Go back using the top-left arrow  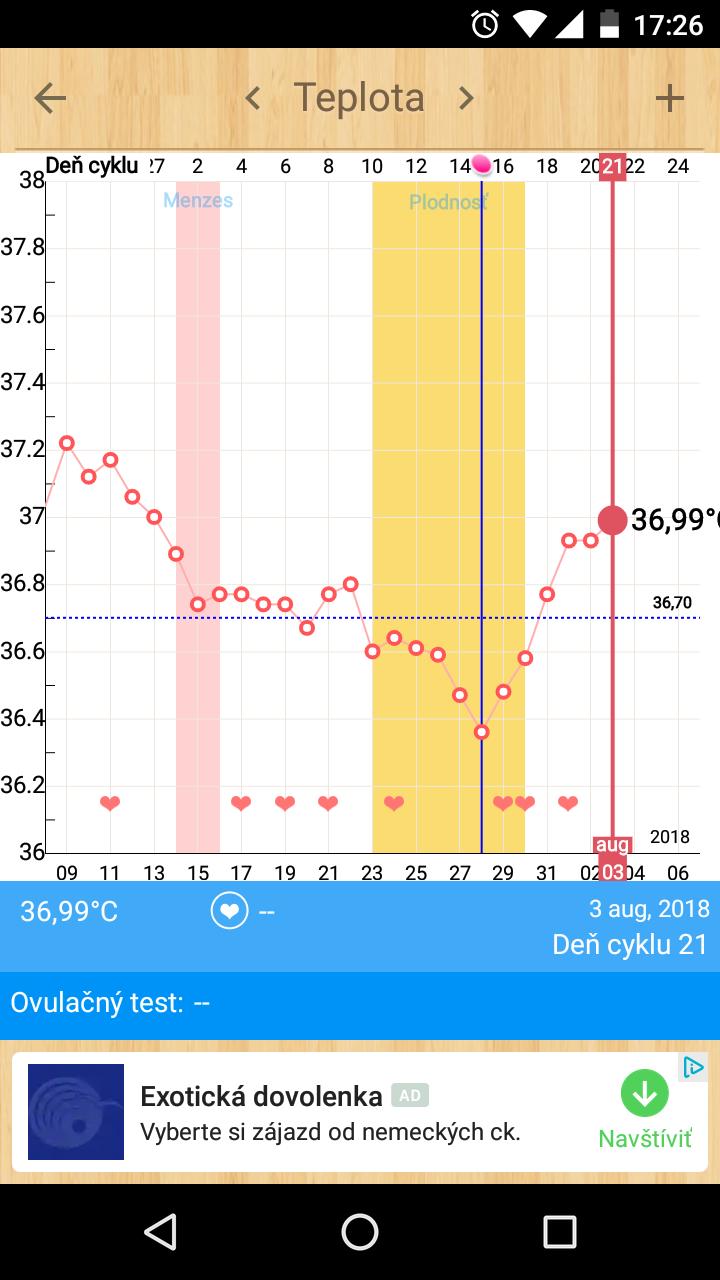(50, 98)
